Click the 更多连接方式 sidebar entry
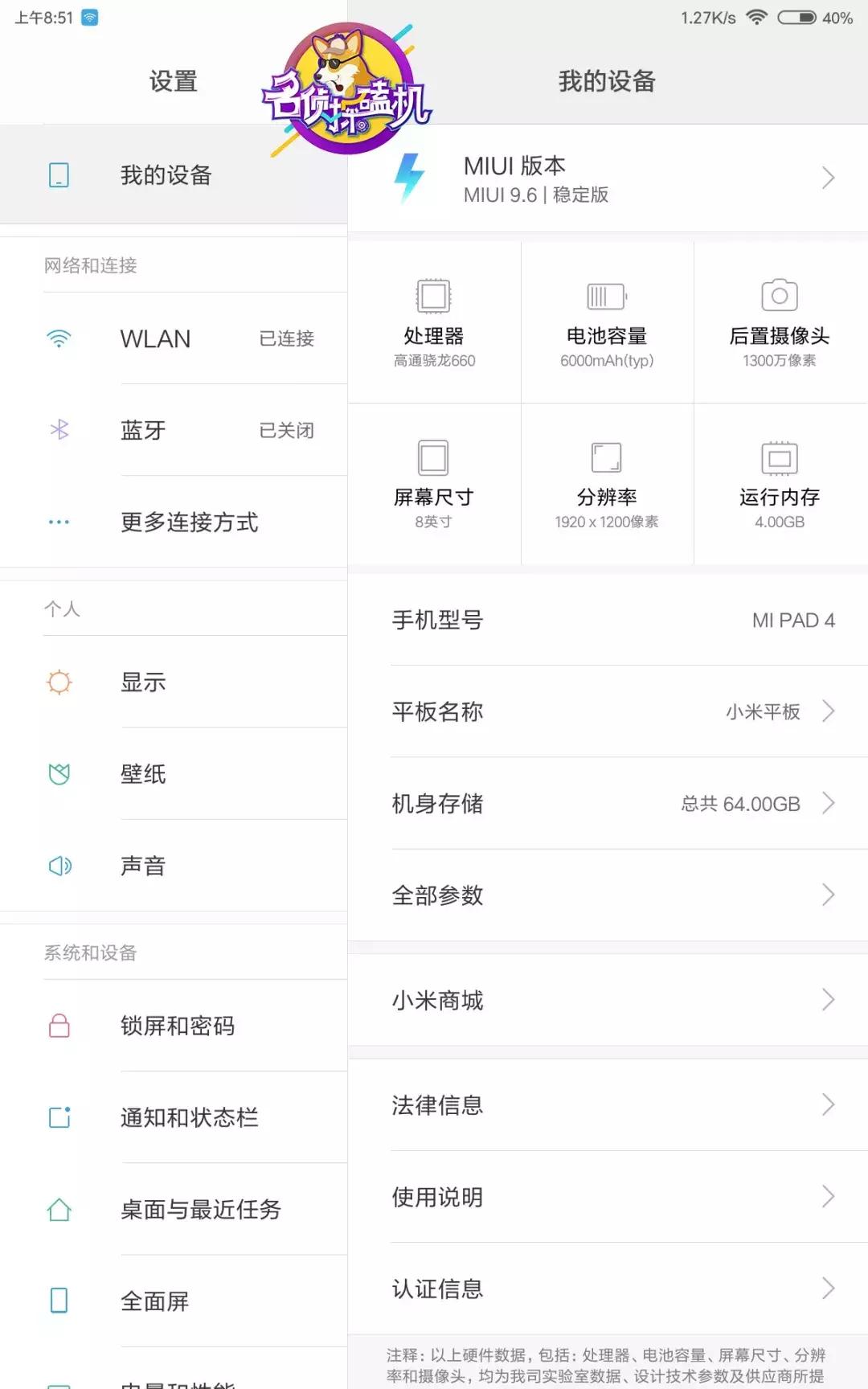 (189, 522)
